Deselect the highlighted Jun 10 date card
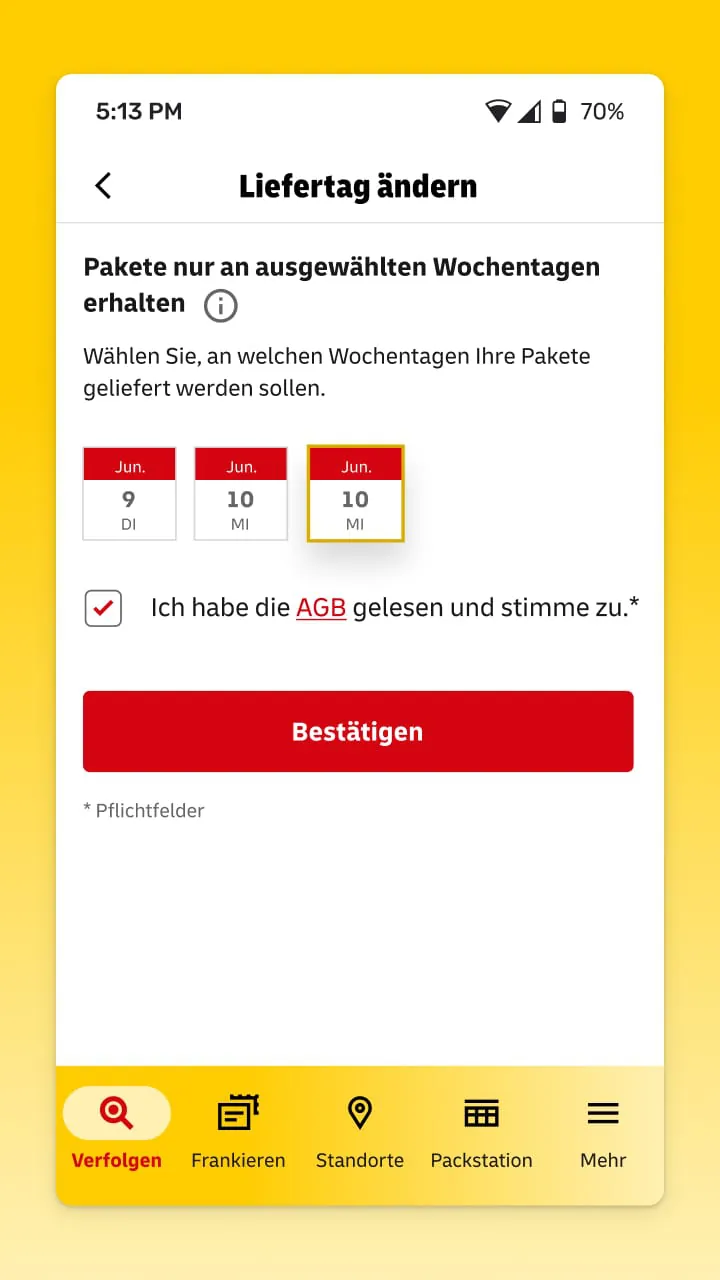Screen dimensions: 720x1280 click(356, 493)
